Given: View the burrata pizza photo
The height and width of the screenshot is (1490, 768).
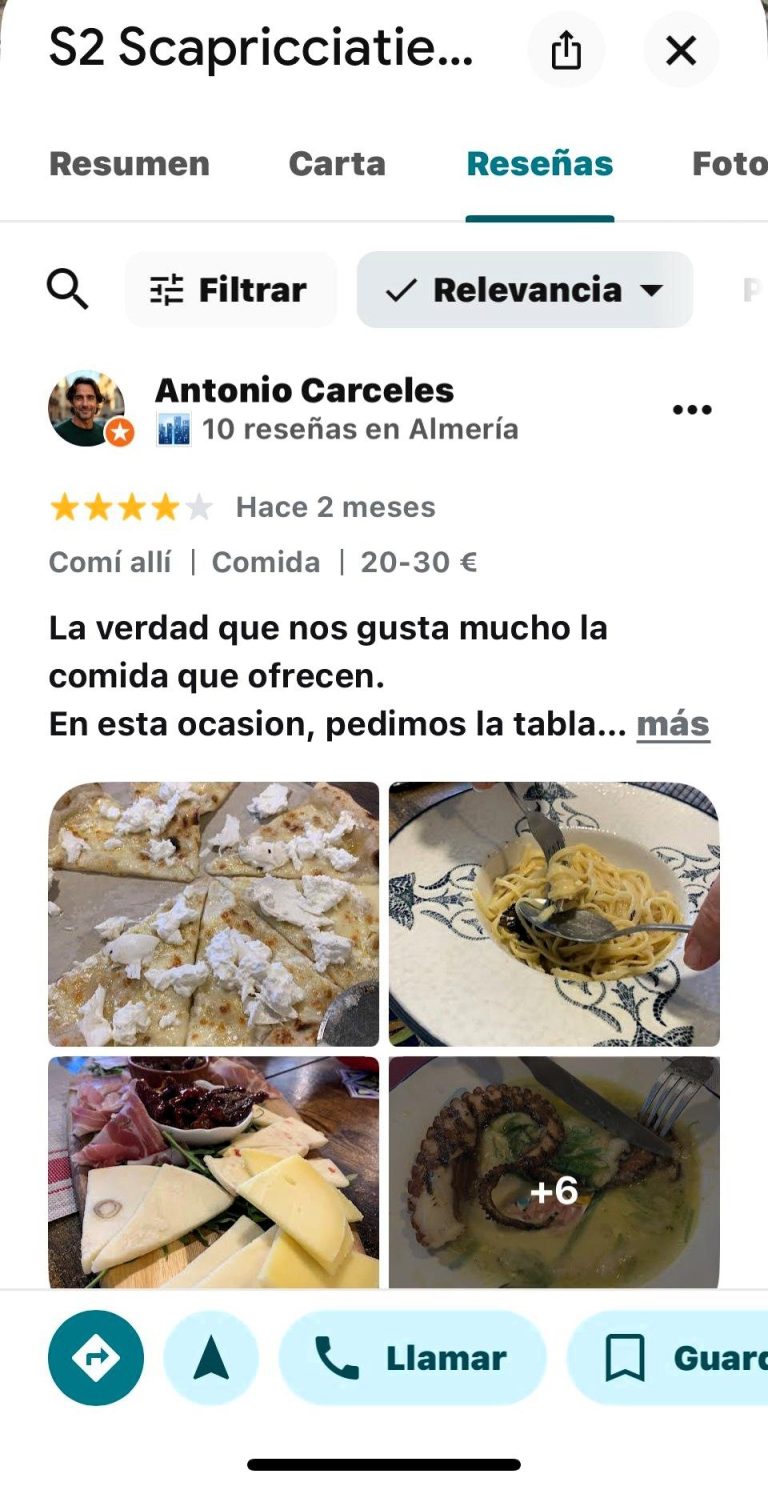Looking at the screenshot, I should click(x=214, y=914).
